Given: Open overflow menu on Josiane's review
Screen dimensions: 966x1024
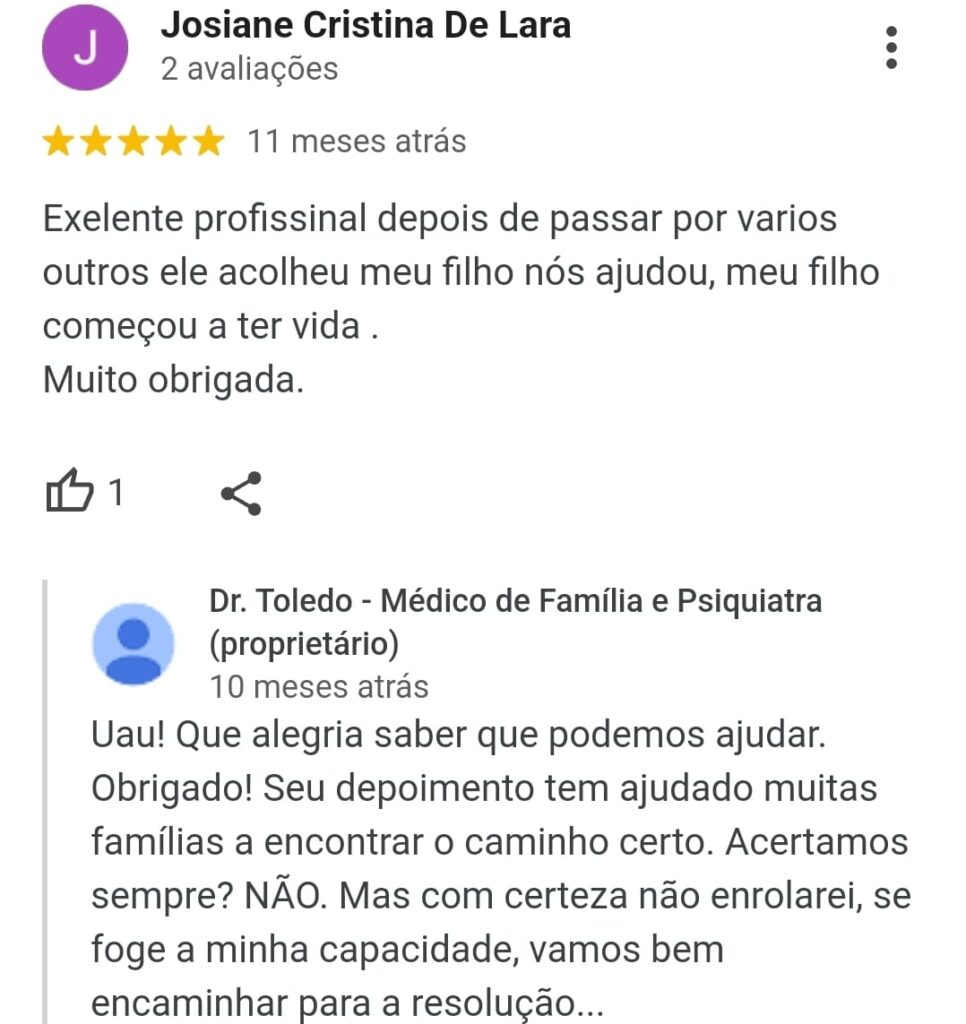Looking at the screenshot, I should tap(891, 47).
